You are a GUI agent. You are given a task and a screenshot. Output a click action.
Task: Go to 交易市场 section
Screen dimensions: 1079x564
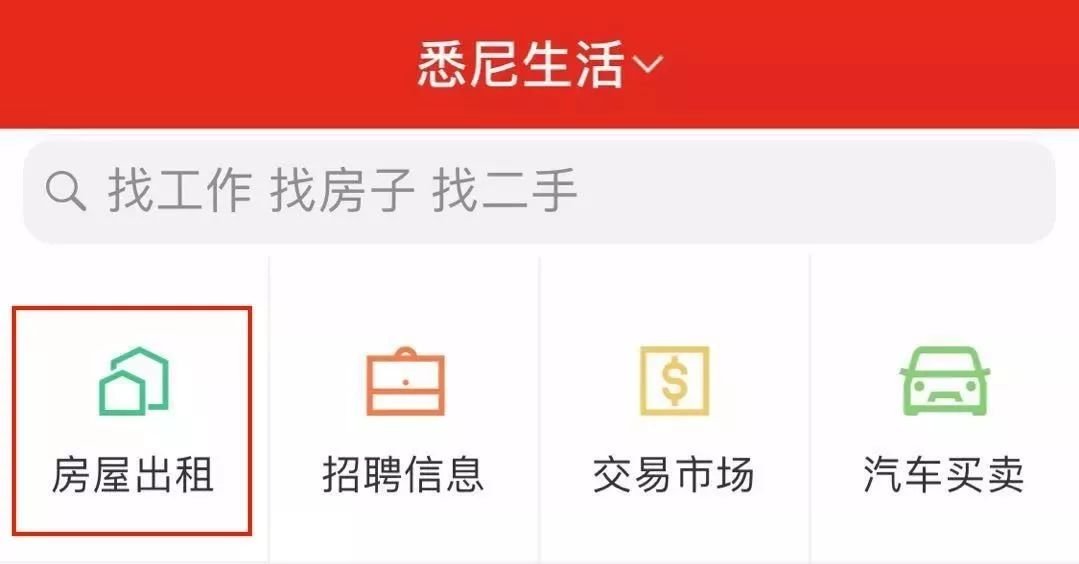(674, 420)
